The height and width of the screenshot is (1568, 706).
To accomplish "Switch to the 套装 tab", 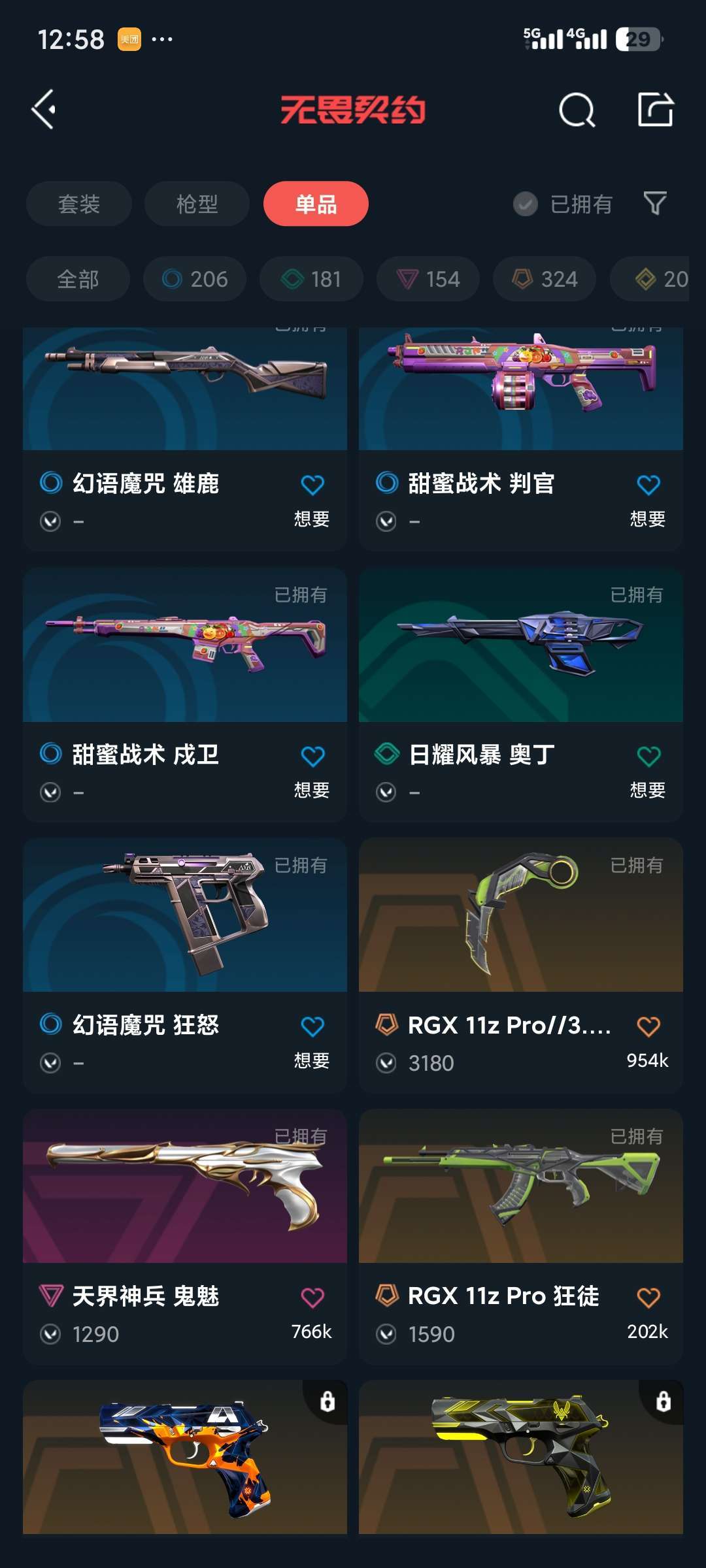I will pos(79,204).
